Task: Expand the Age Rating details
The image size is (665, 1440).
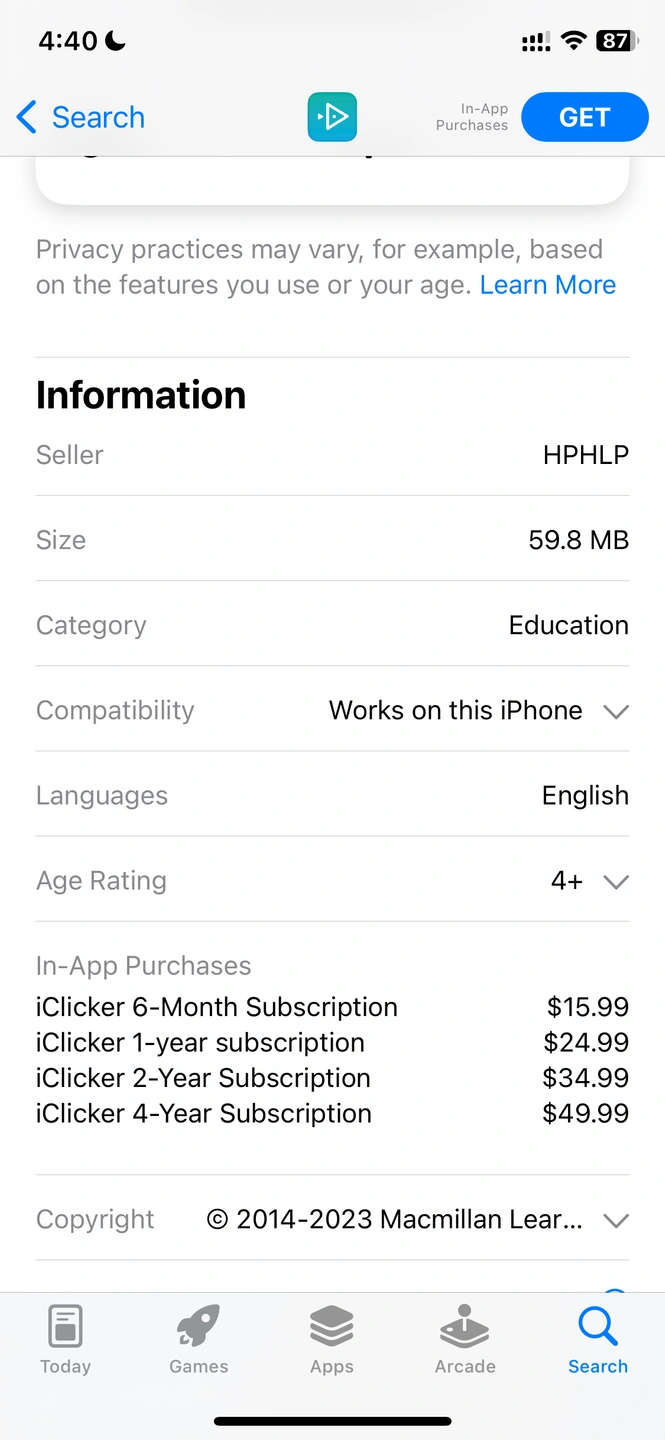Action: [332, 881]
